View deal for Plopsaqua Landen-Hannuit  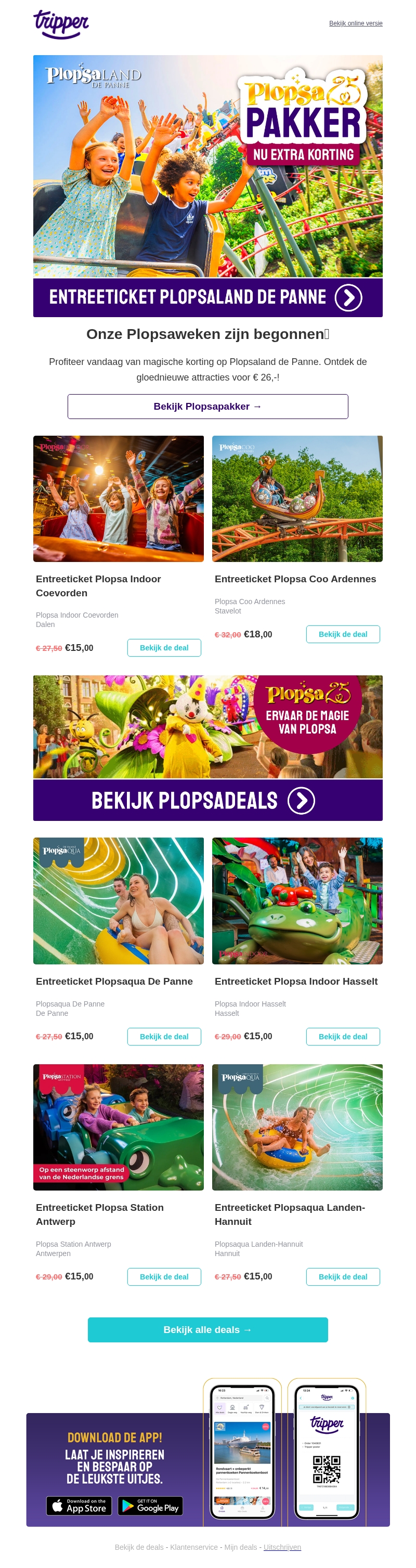(x=343, y=1276)
